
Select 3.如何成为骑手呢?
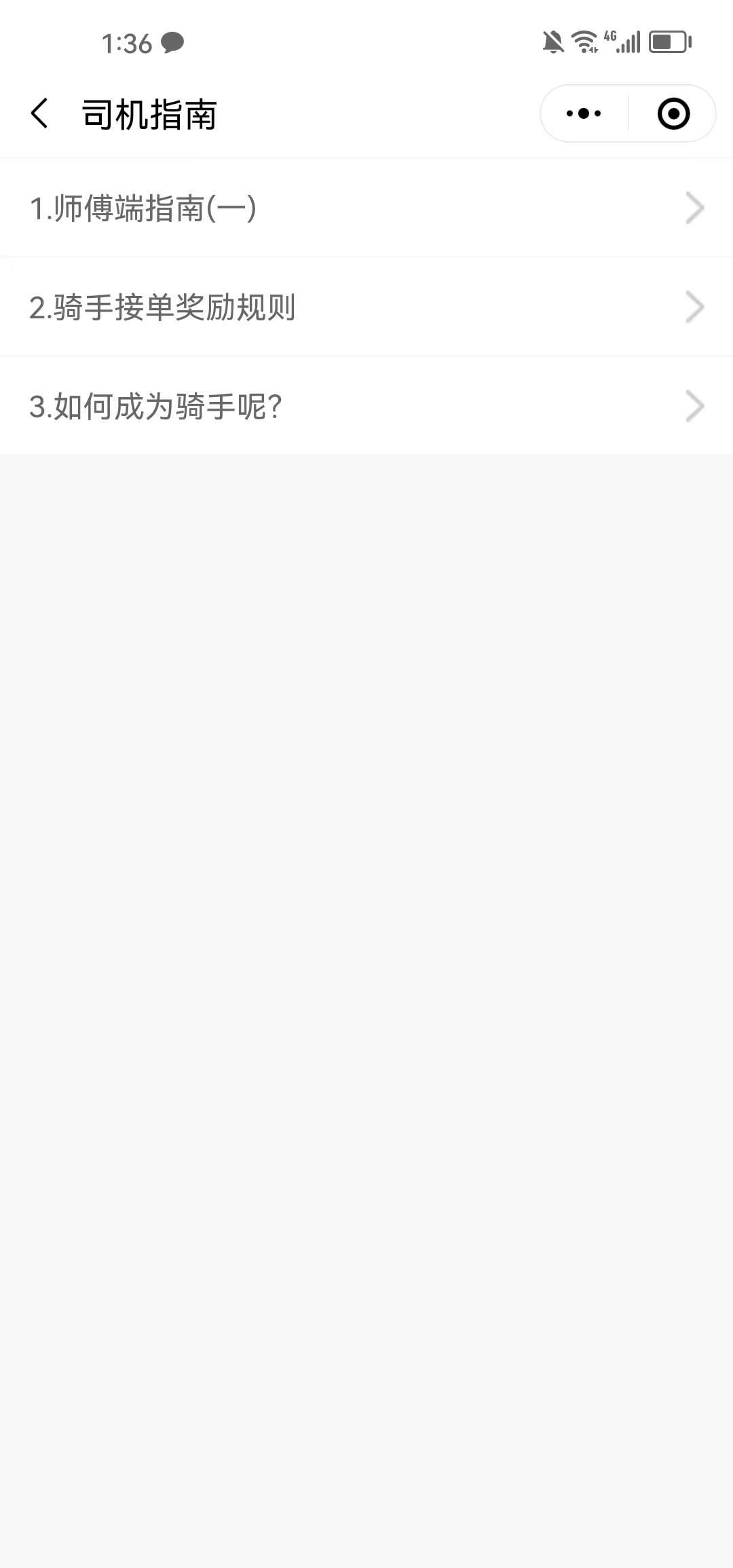click(366, 406)
